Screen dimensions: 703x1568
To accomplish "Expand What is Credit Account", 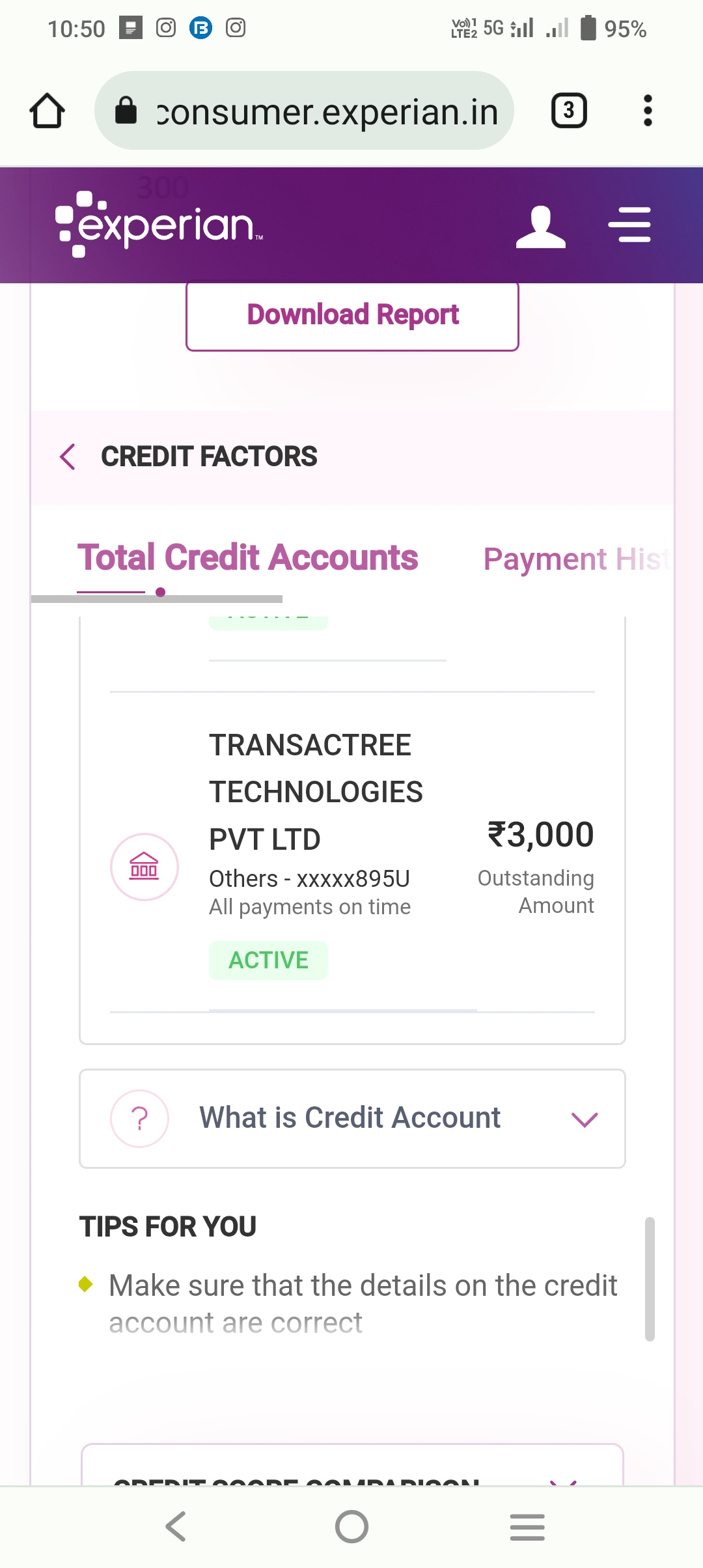I will (352, 1119).
